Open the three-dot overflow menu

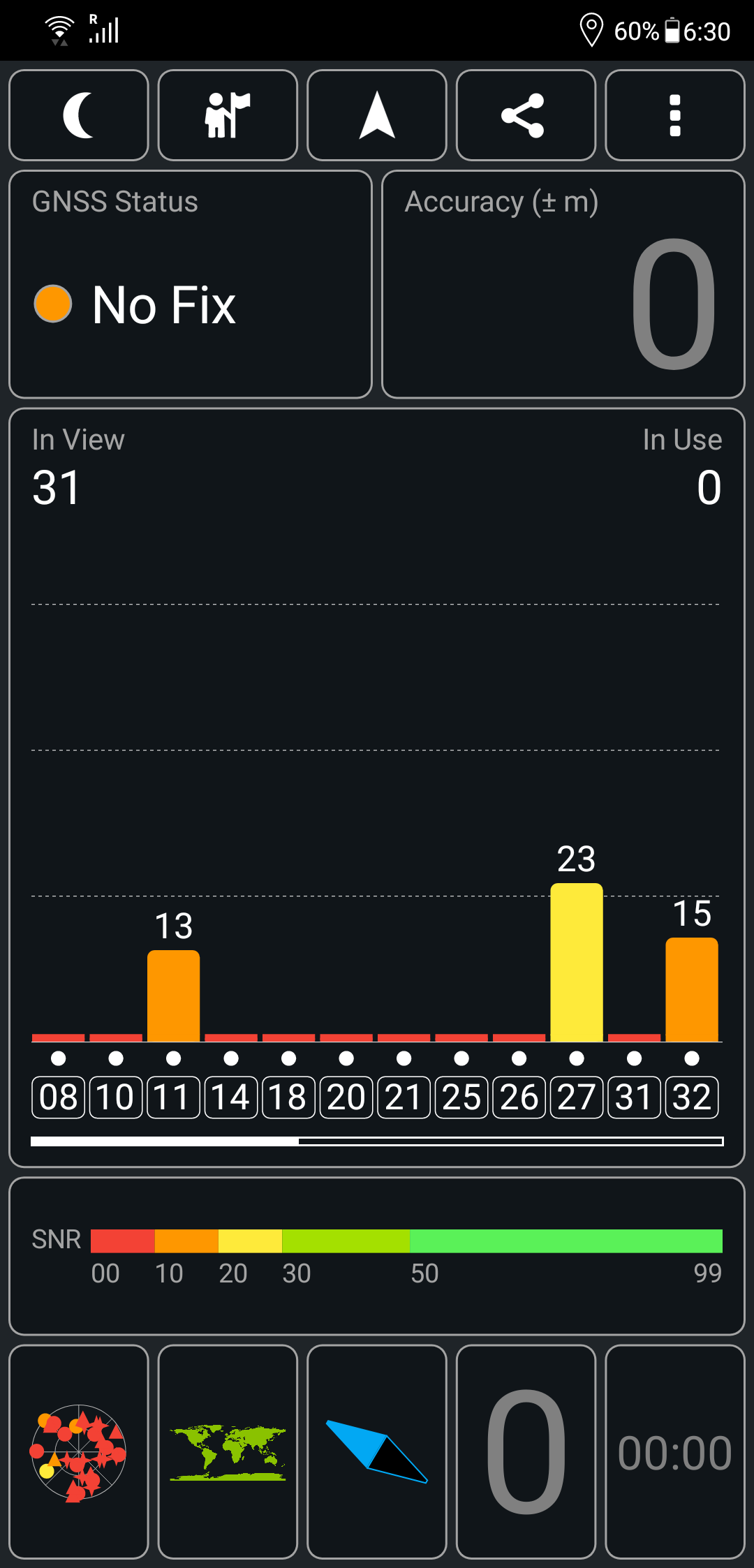pos(674,115)
